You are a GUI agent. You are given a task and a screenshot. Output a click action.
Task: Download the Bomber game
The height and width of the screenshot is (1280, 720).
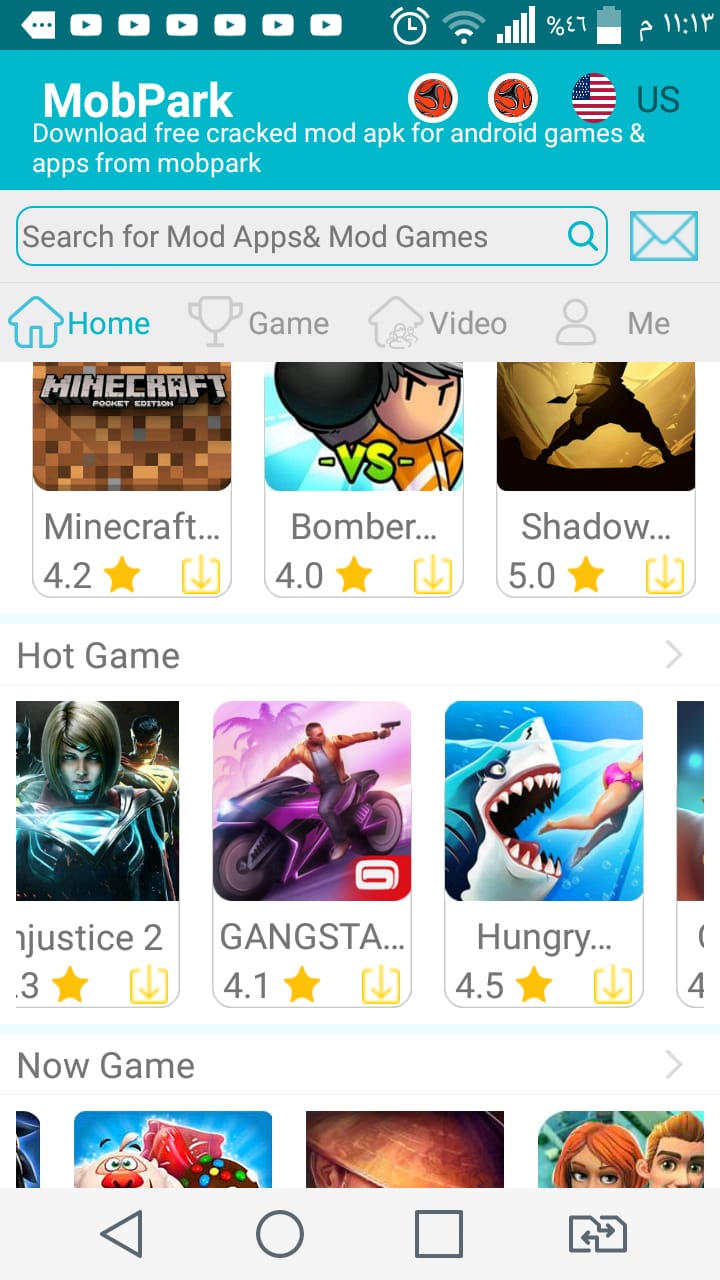pos(433,575)
